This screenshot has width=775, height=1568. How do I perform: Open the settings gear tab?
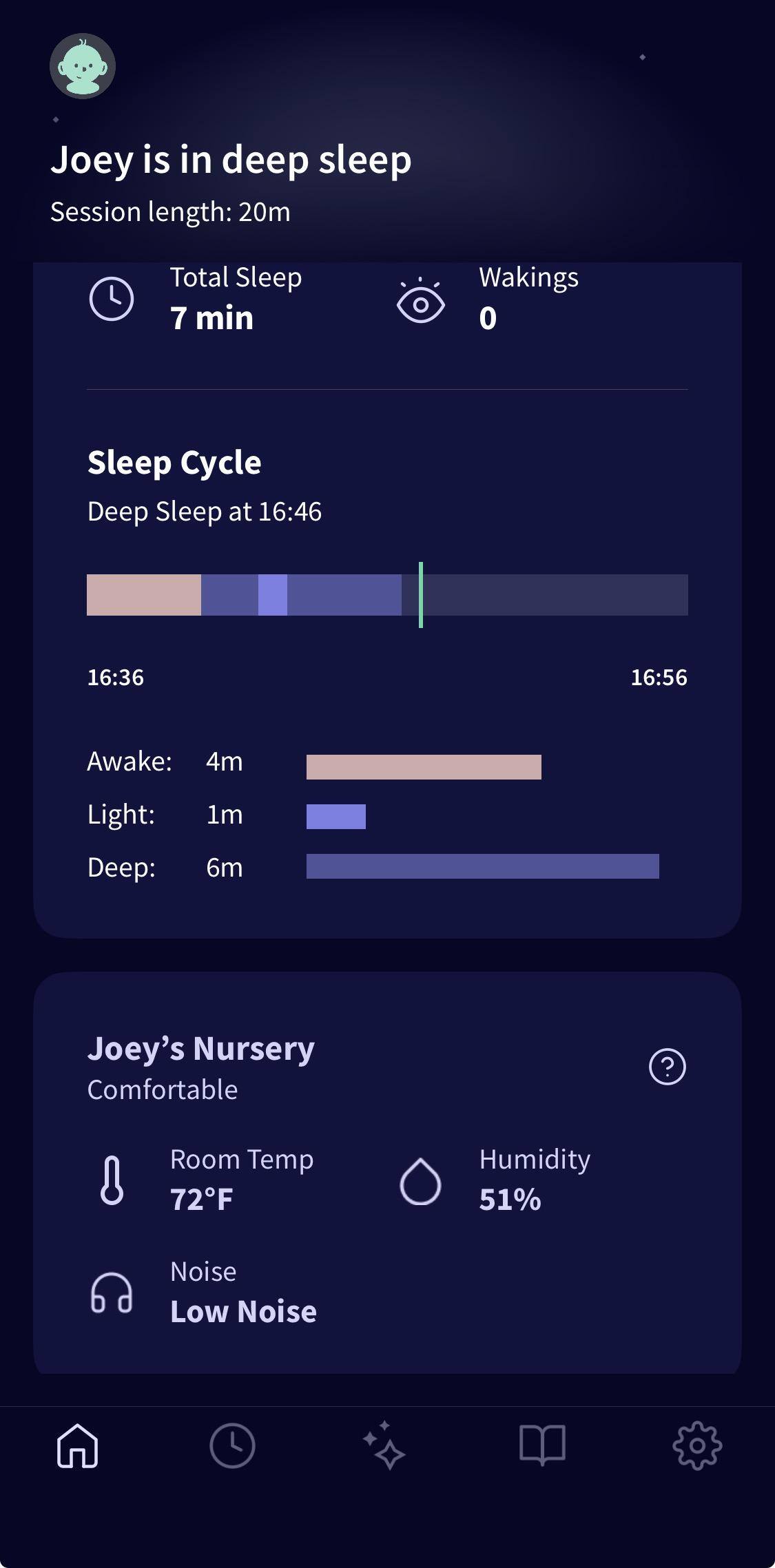[x=697, y=1445]
